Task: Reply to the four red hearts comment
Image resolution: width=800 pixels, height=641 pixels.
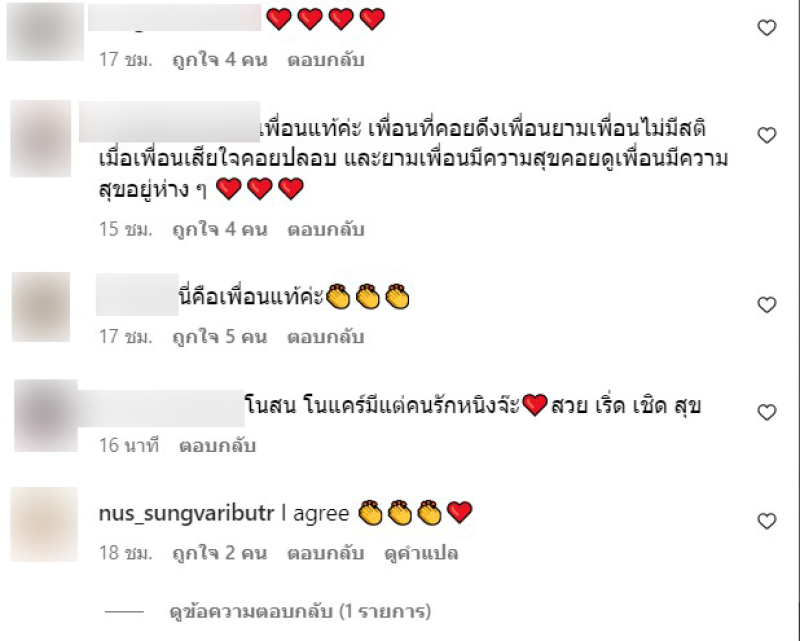Action: (326, 60)
